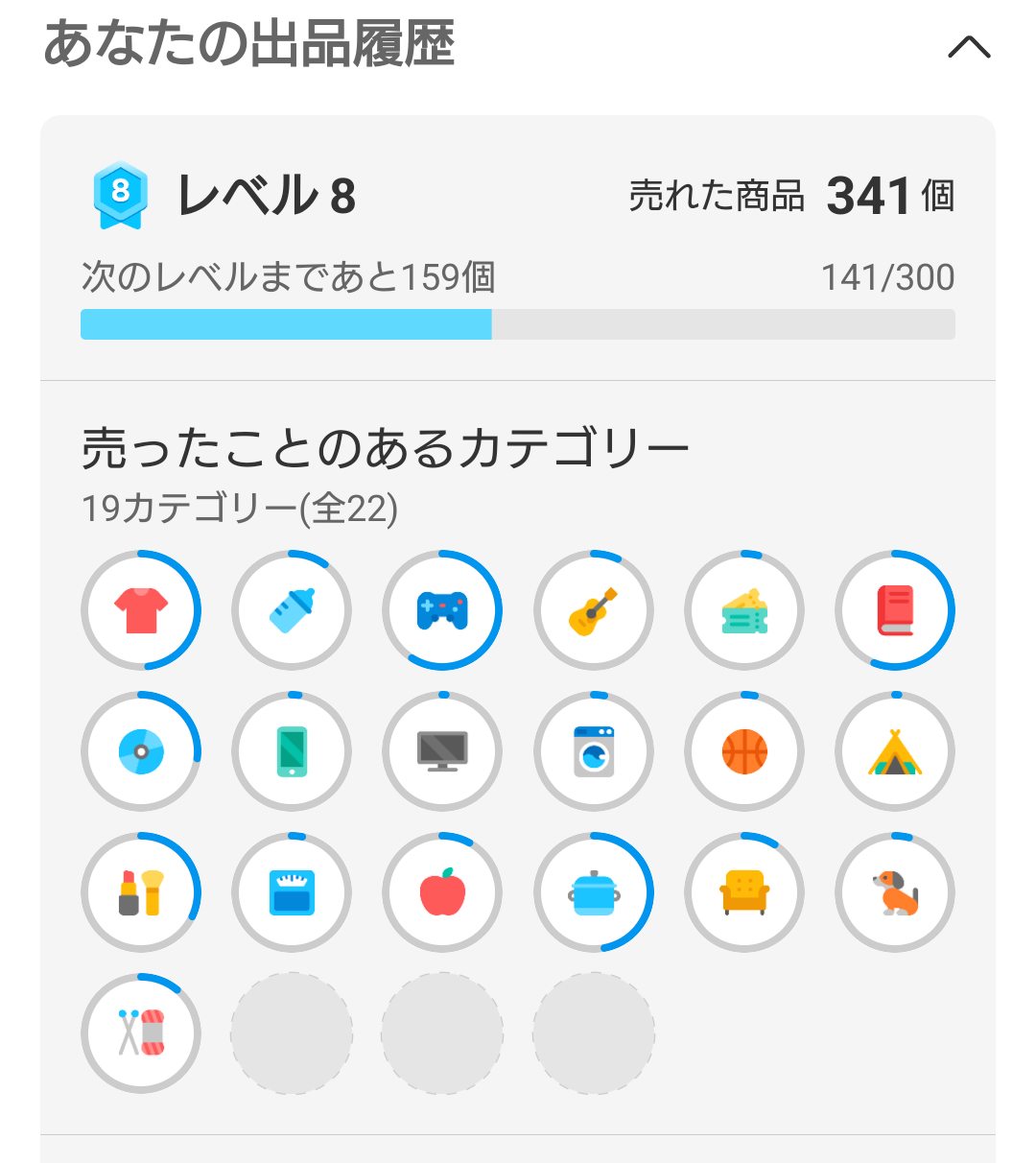
Task: Open the baby bottle category badge
Action: pyautogui.click(x=292, y=610)
